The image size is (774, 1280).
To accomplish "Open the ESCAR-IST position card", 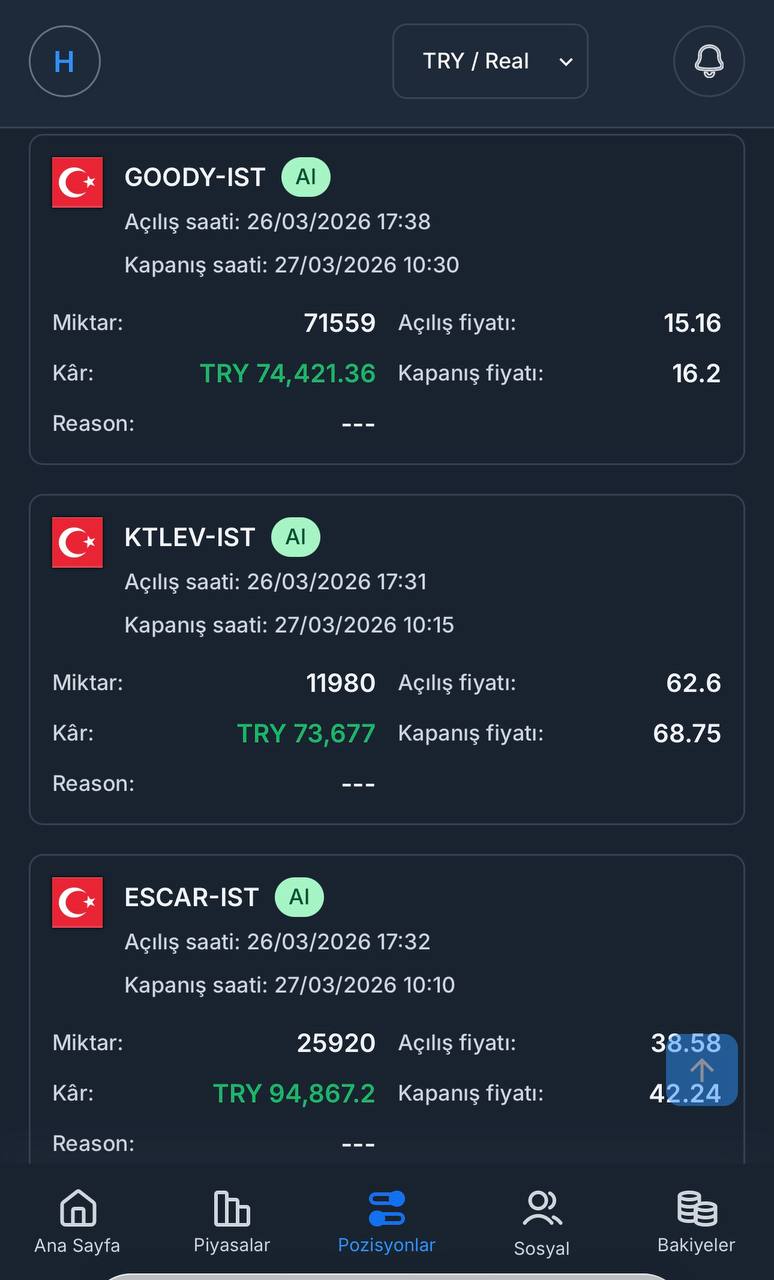I will (x=386, y=1000).
